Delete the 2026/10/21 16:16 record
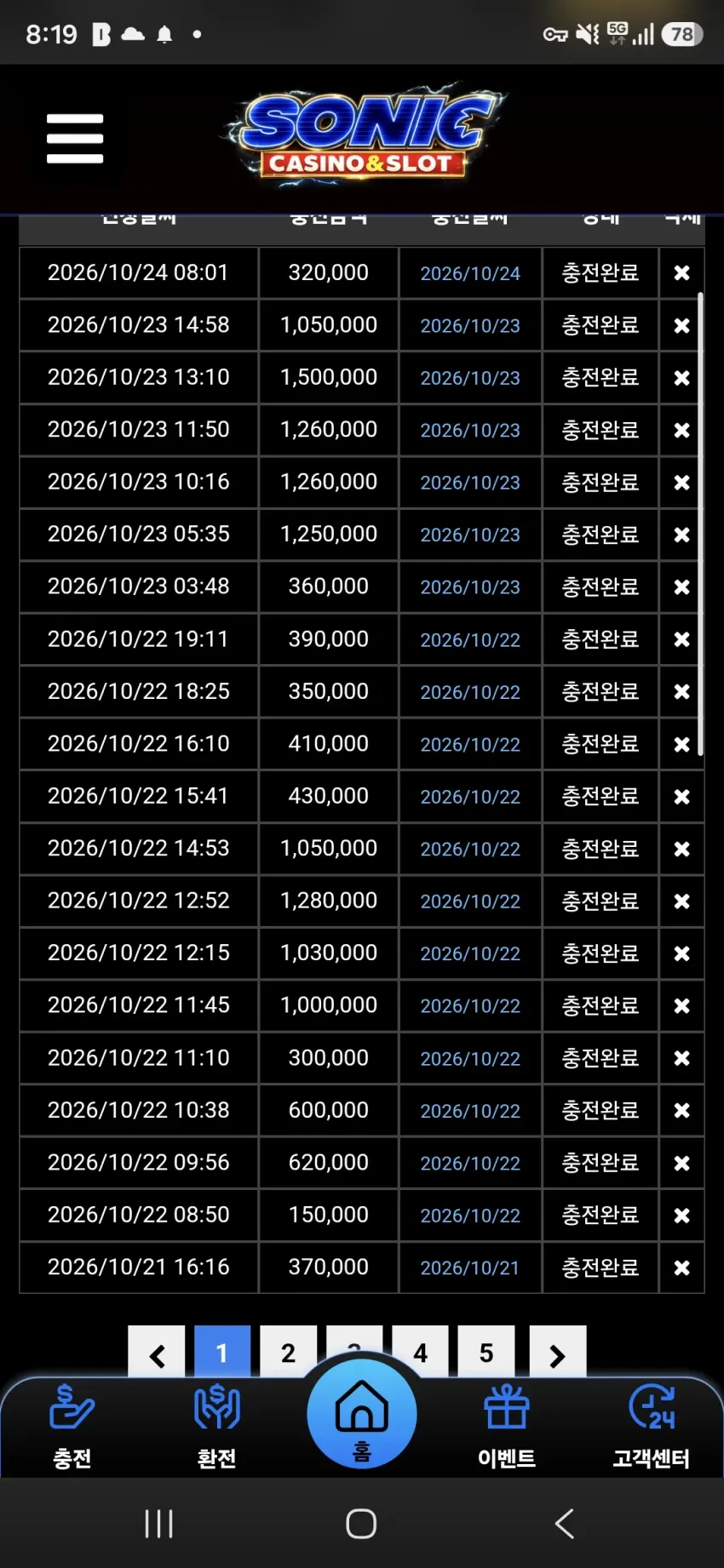The image size is (724, 1568). (x=681, y=1268)
